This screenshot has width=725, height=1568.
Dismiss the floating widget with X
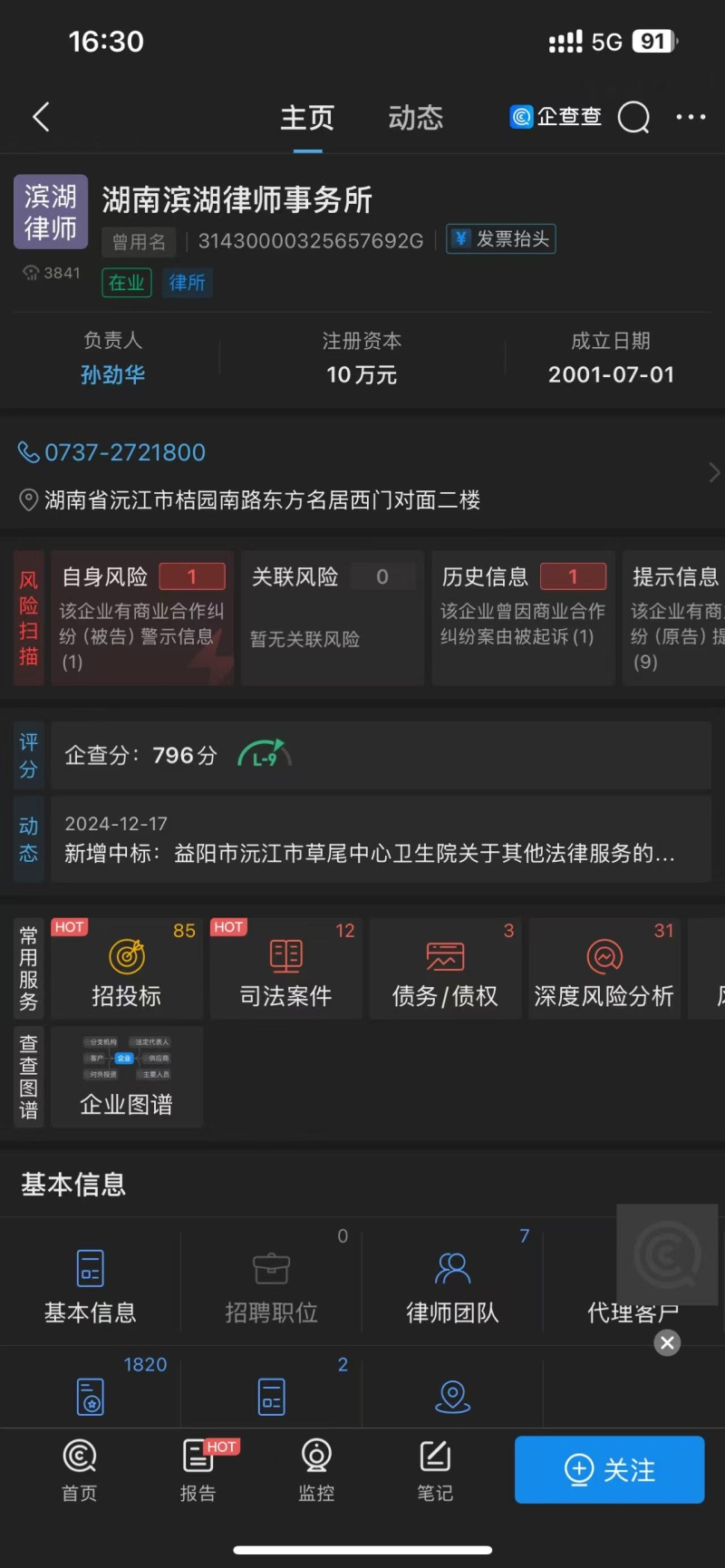(668, 1342)
